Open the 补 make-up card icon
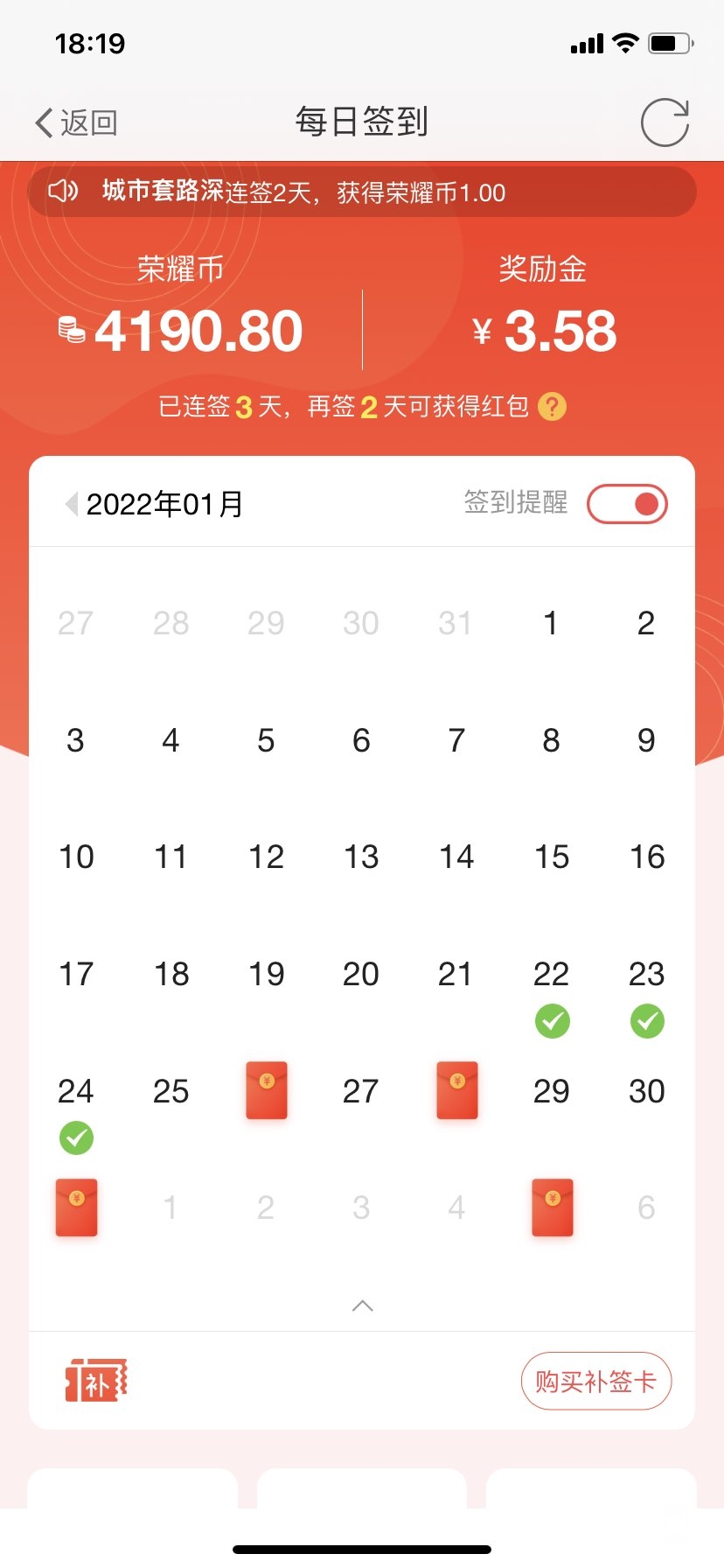Image resolution: width=724 pixels, height=1568 pixels. (x=96, y=1382)
